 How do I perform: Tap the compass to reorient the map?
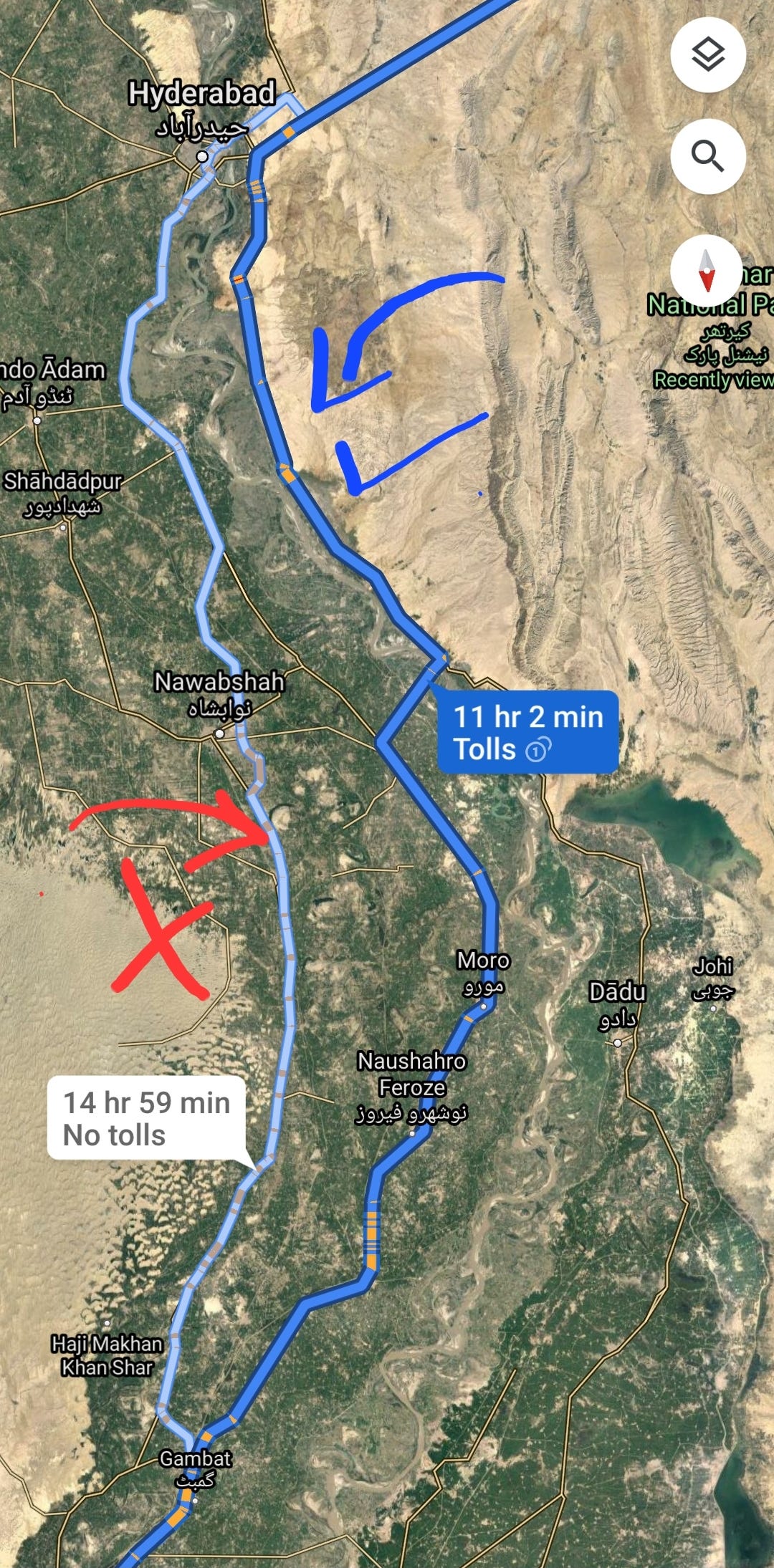pos(707,271)
